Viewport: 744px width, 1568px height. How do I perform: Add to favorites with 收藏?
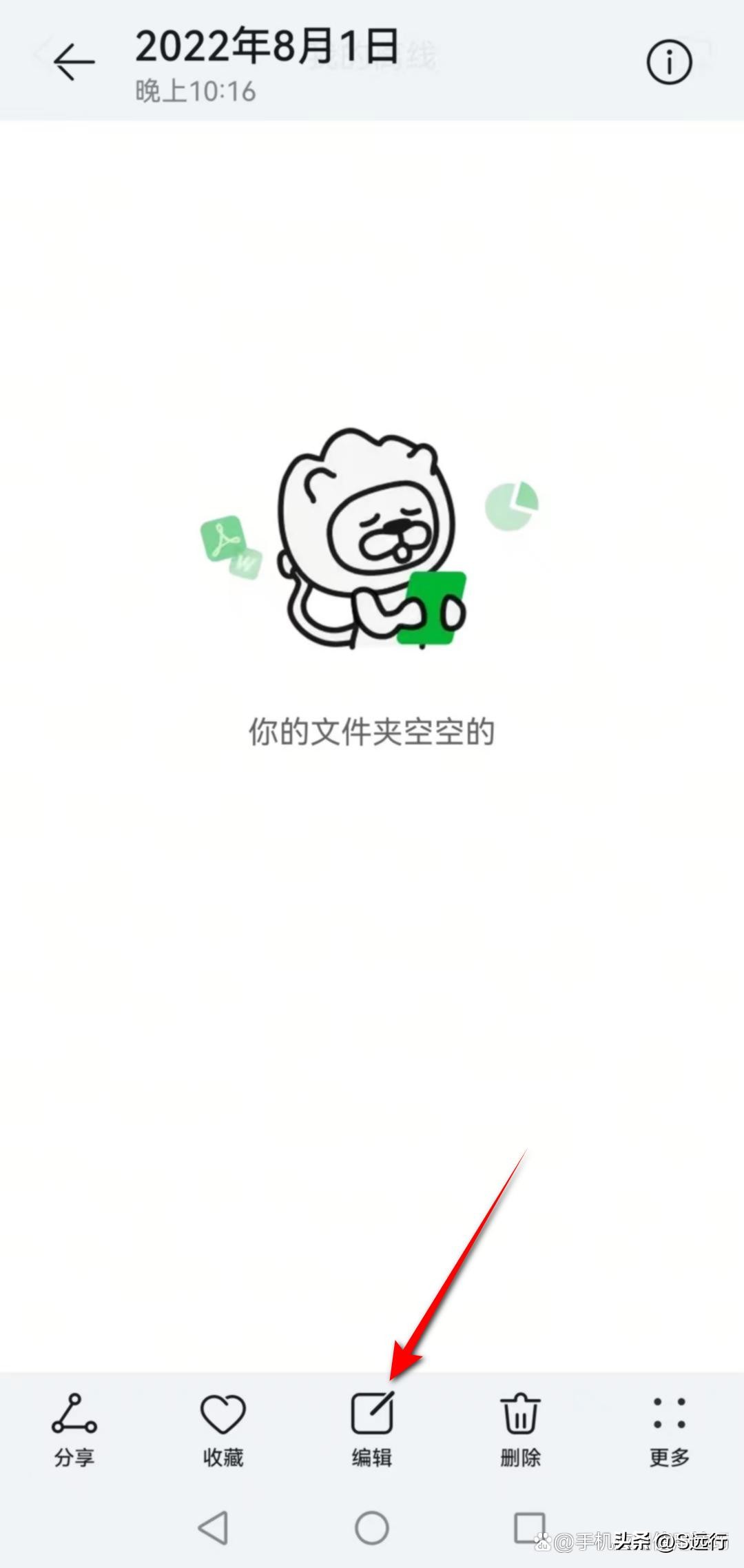pyautogui.click(x=223, y=1428)
